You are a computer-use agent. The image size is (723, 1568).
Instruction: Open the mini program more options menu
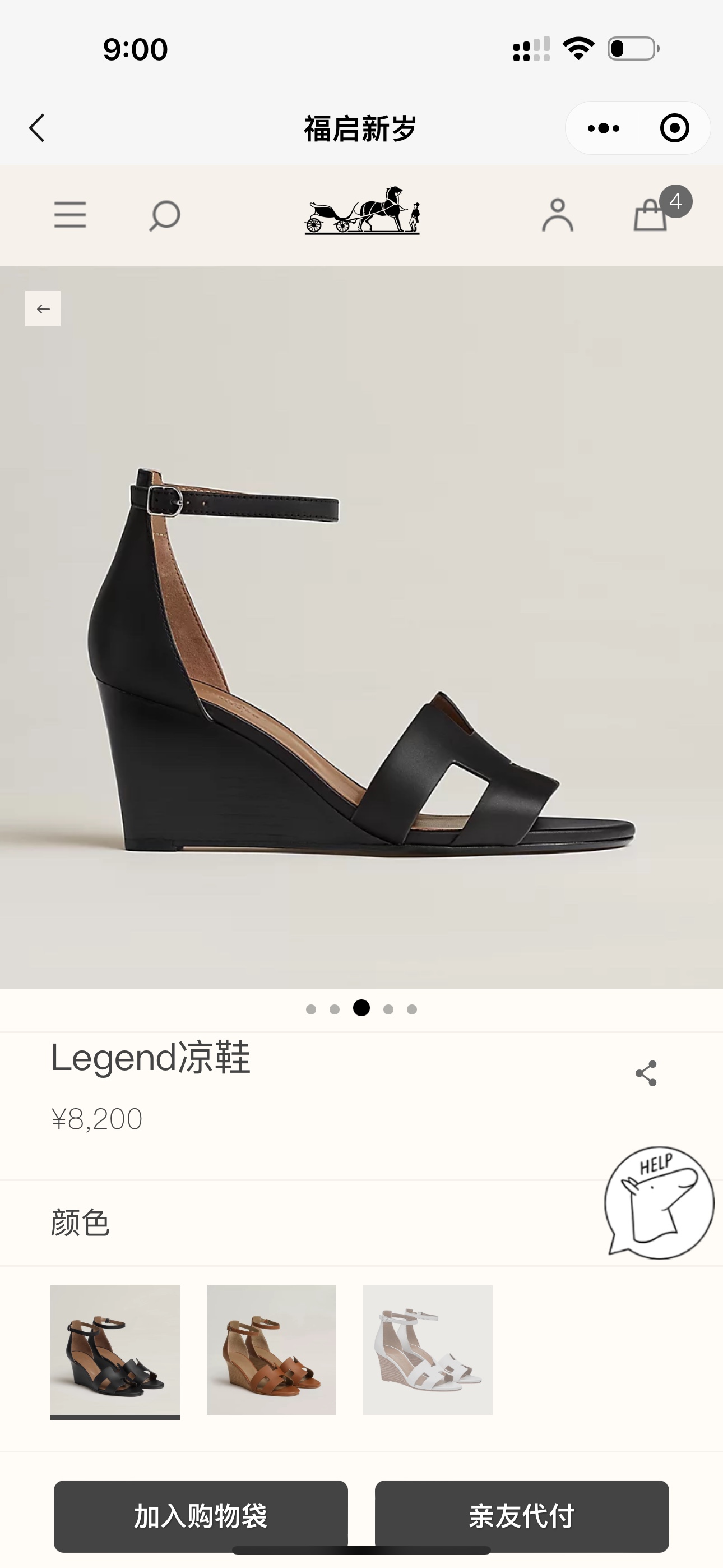coord(603,128)
